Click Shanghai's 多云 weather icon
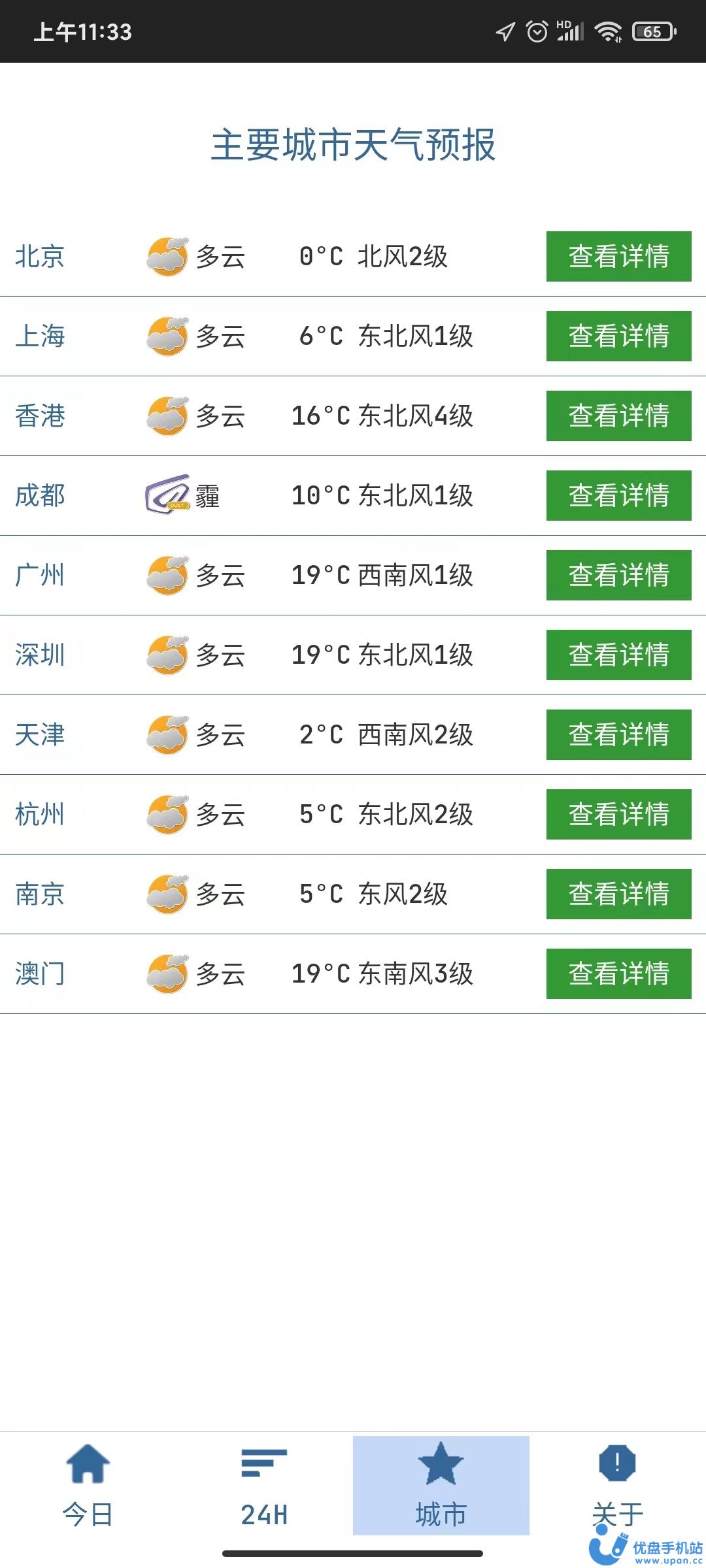 (x=167, y=336)
